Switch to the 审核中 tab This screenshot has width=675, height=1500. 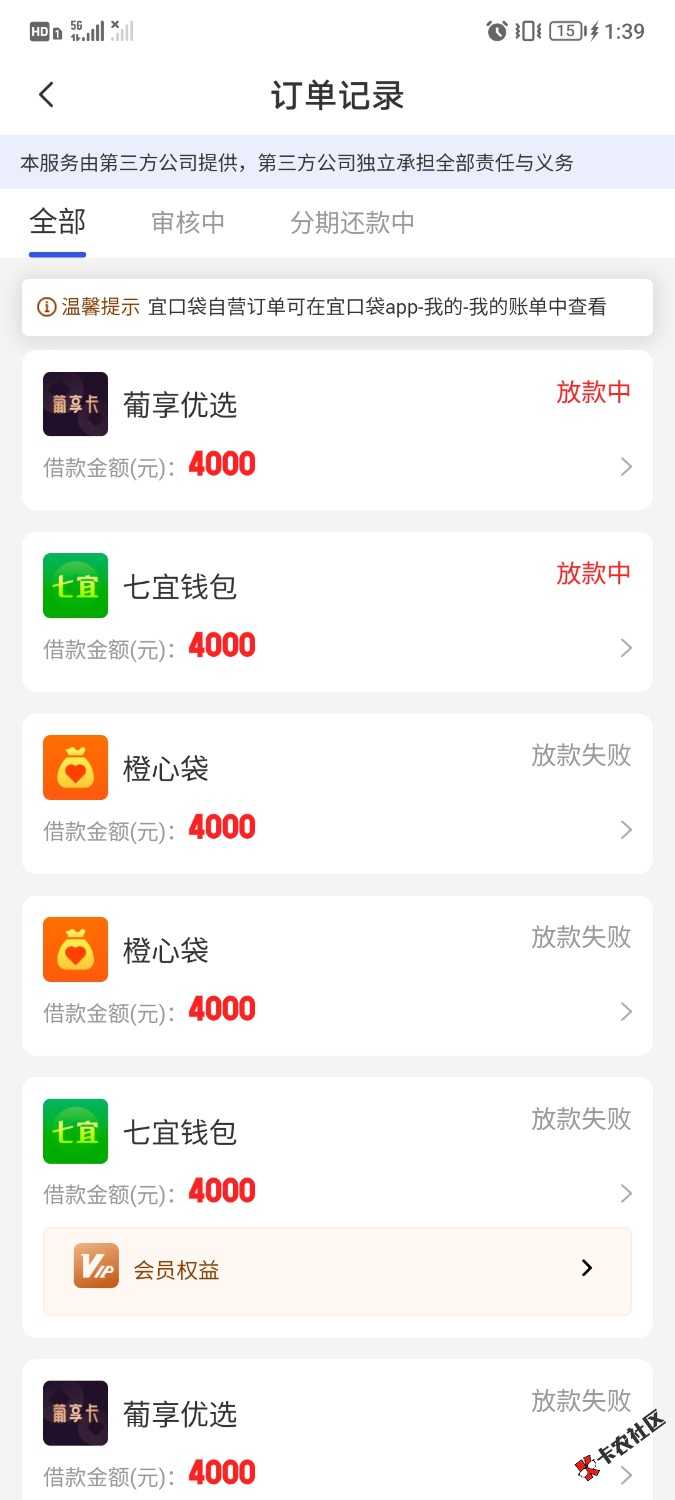click(x=188, y=222)
